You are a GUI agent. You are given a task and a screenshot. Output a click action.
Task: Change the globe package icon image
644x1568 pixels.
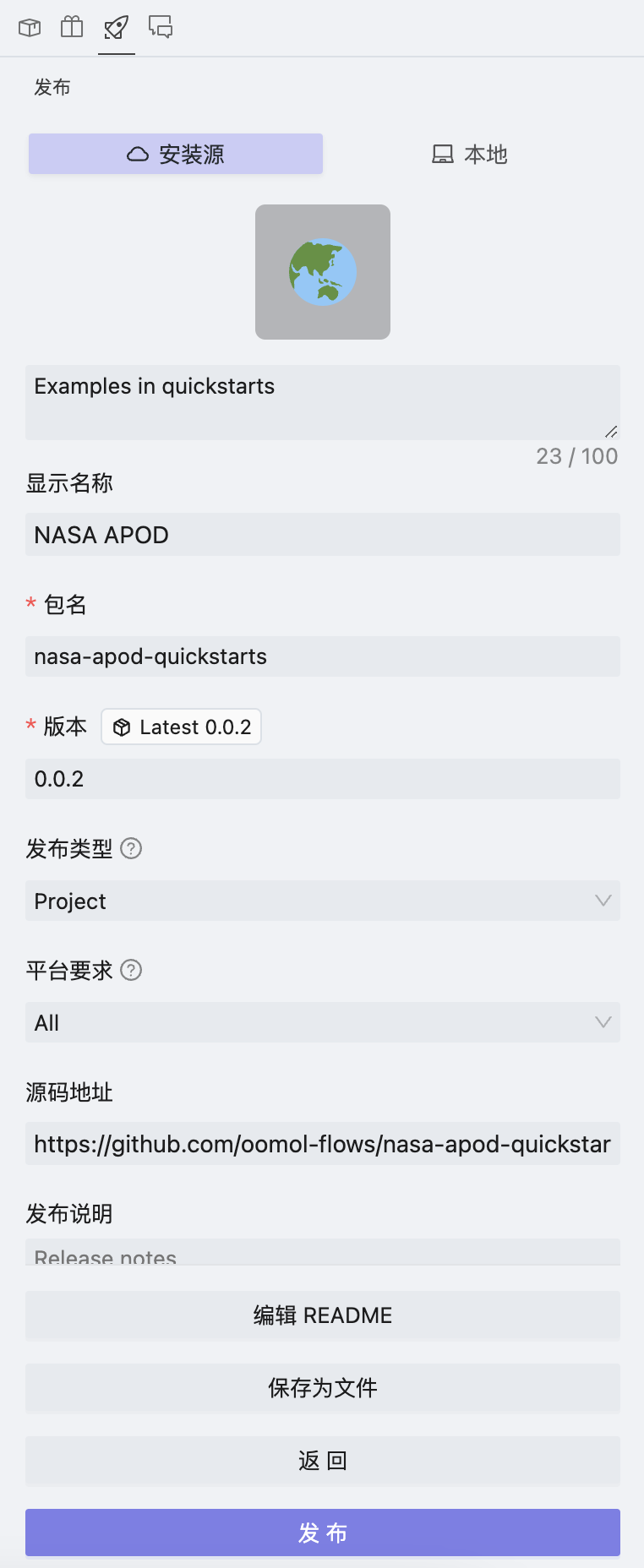pyautogui.click(x=323, y=272)
